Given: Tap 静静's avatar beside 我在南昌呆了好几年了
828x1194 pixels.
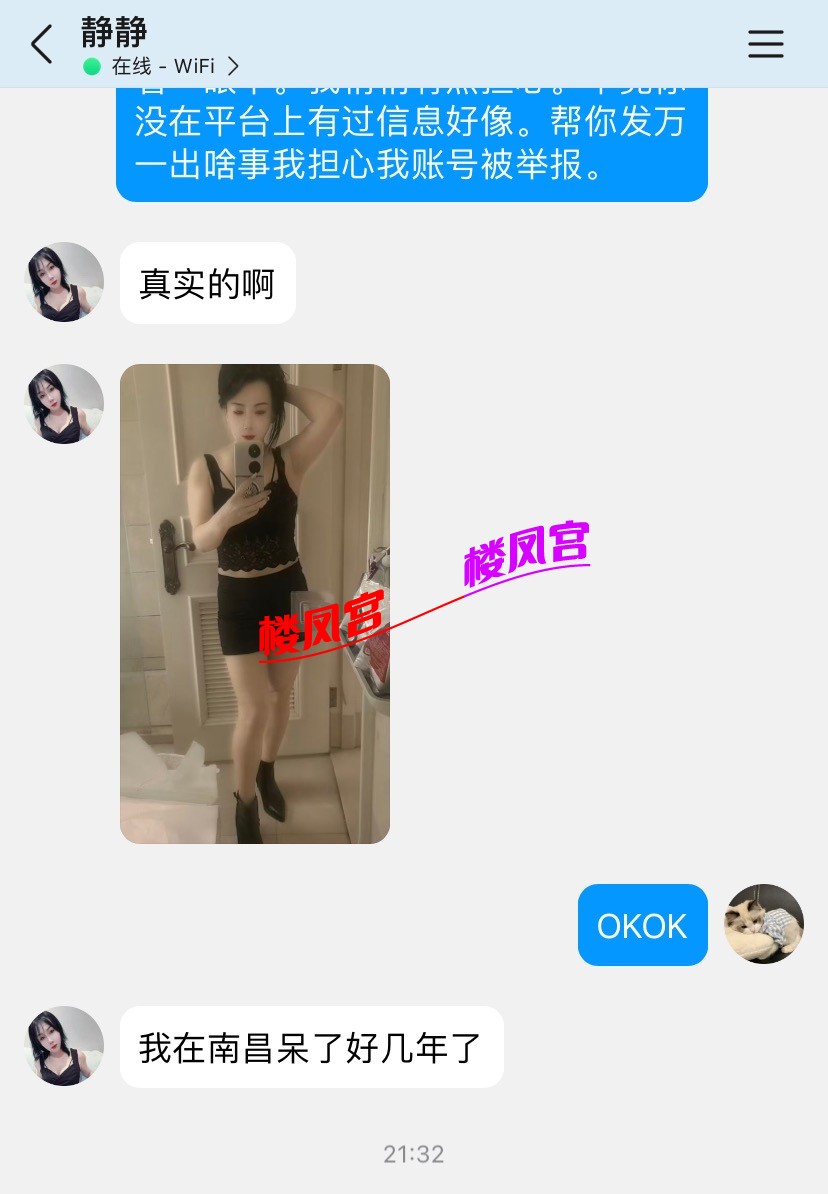Looking at the screenshot, I should [64, 1046].
